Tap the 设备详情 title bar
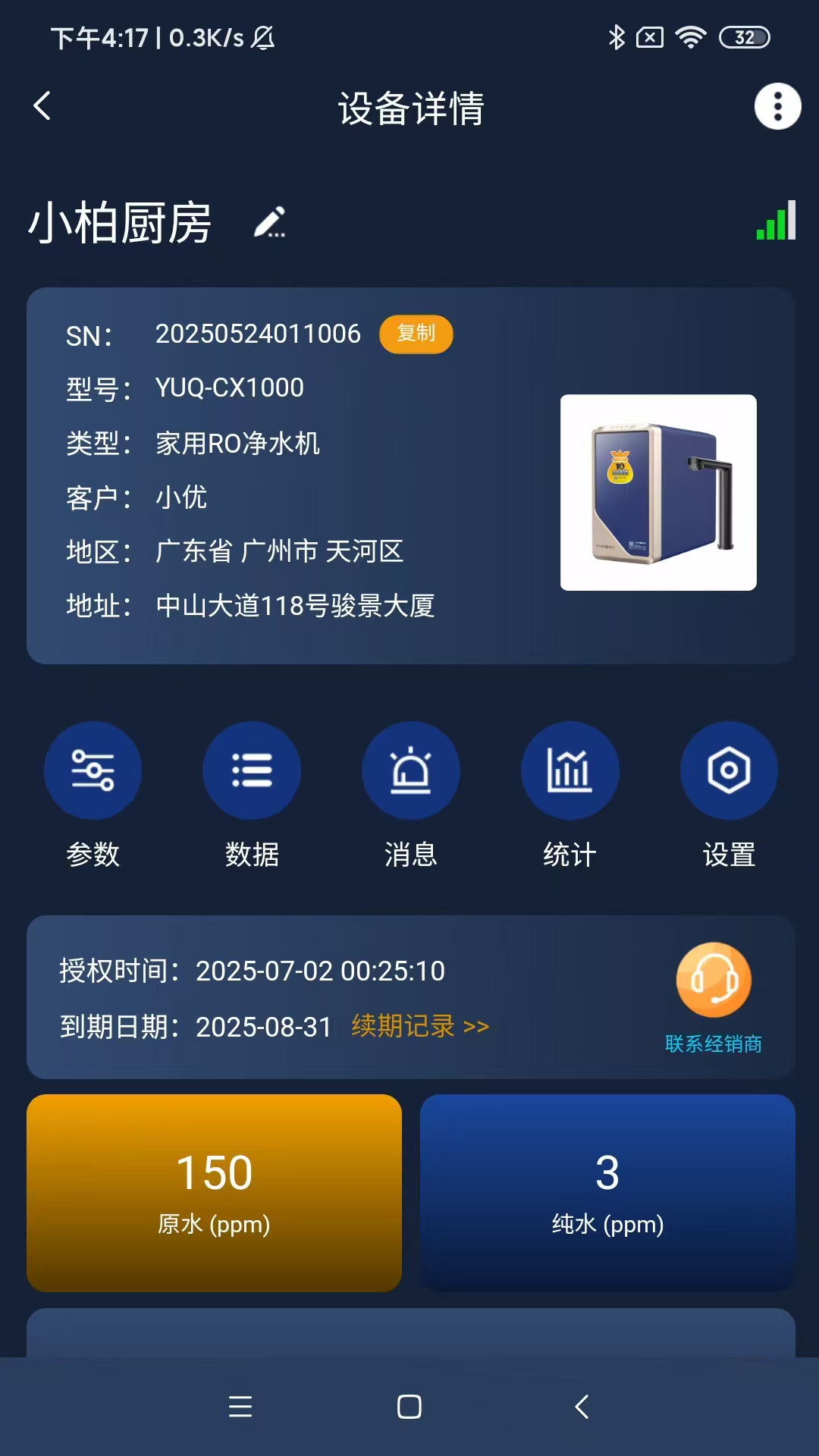This screenshot has width=819, height=1456. click(x=409, y=108)
